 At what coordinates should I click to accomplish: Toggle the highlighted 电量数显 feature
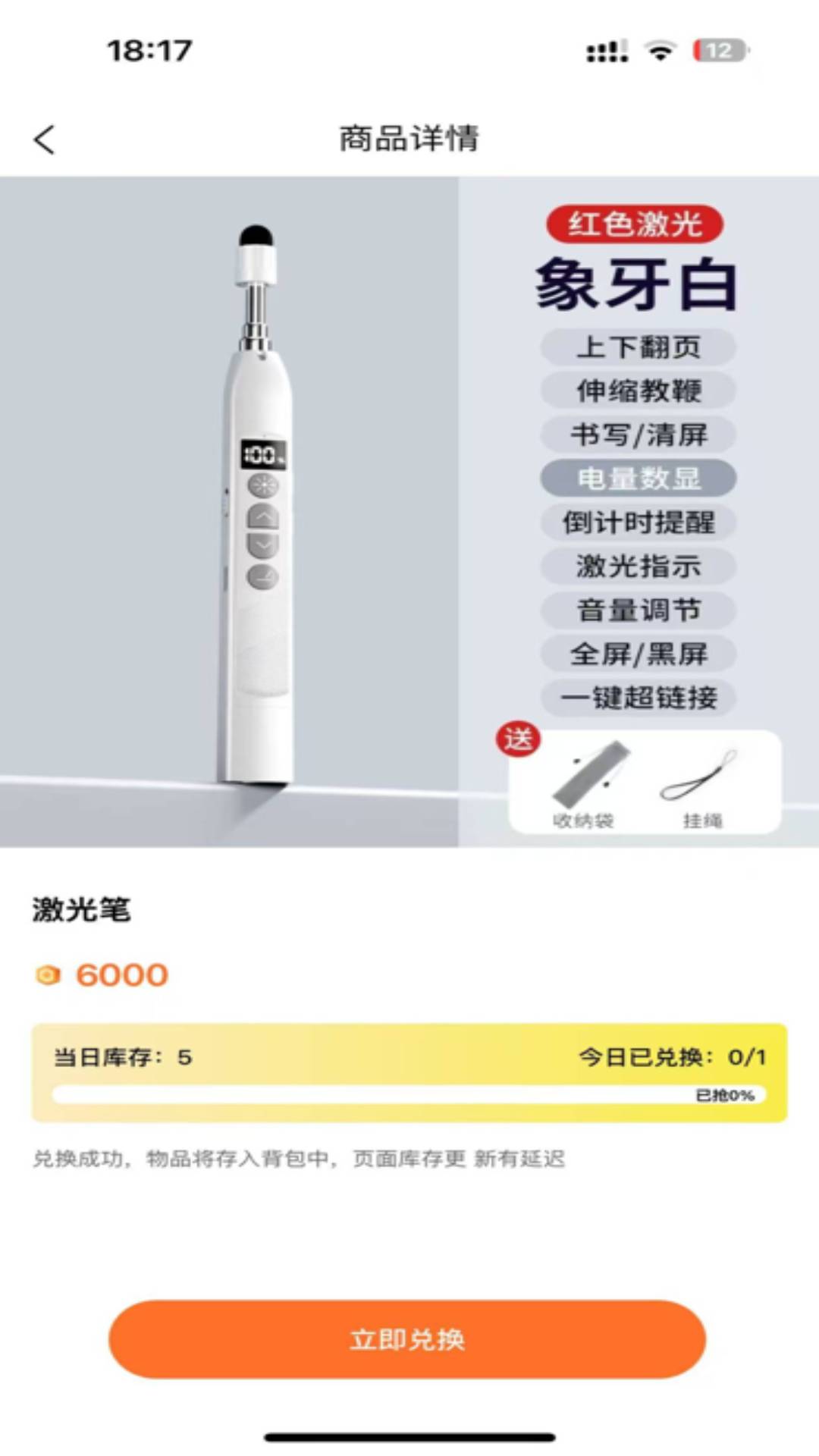(x=639, y=479)
